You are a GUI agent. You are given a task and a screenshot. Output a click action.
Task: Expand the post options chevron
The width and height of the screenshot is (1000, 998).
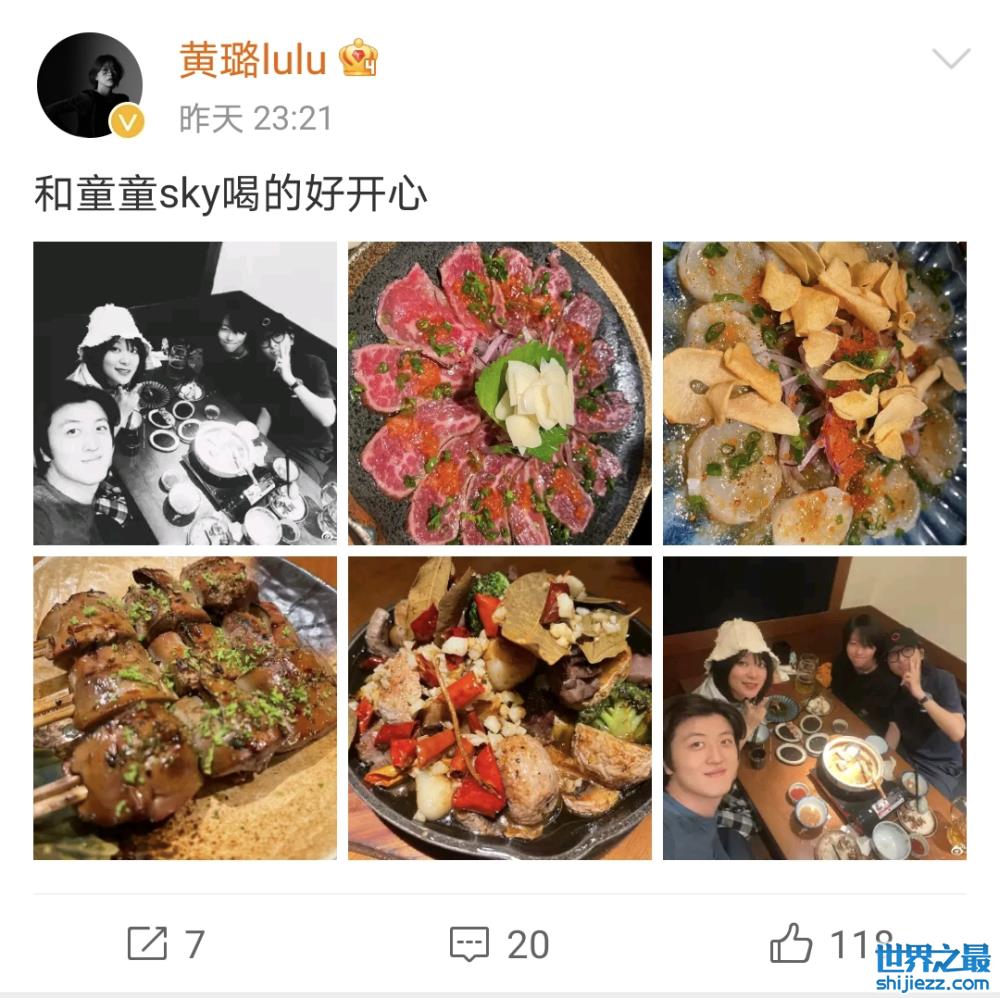pos(949,59)
